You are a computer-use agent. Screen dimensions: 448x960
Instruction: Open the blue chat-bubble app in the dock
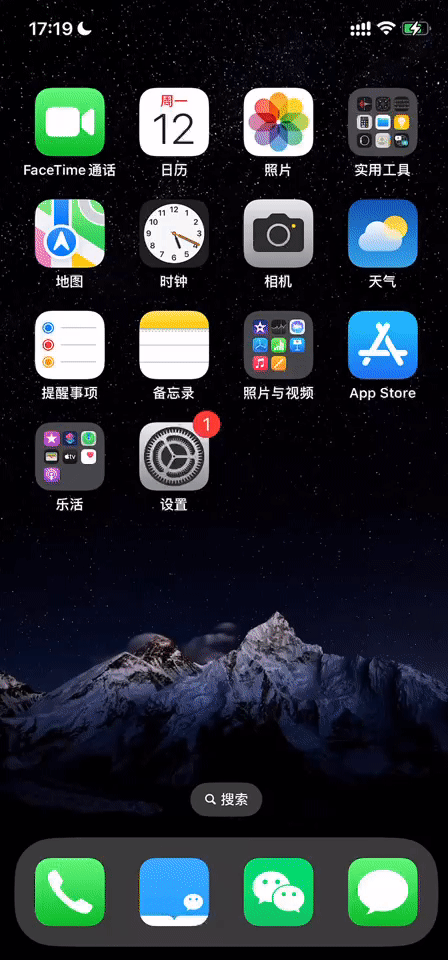point(174,891)
